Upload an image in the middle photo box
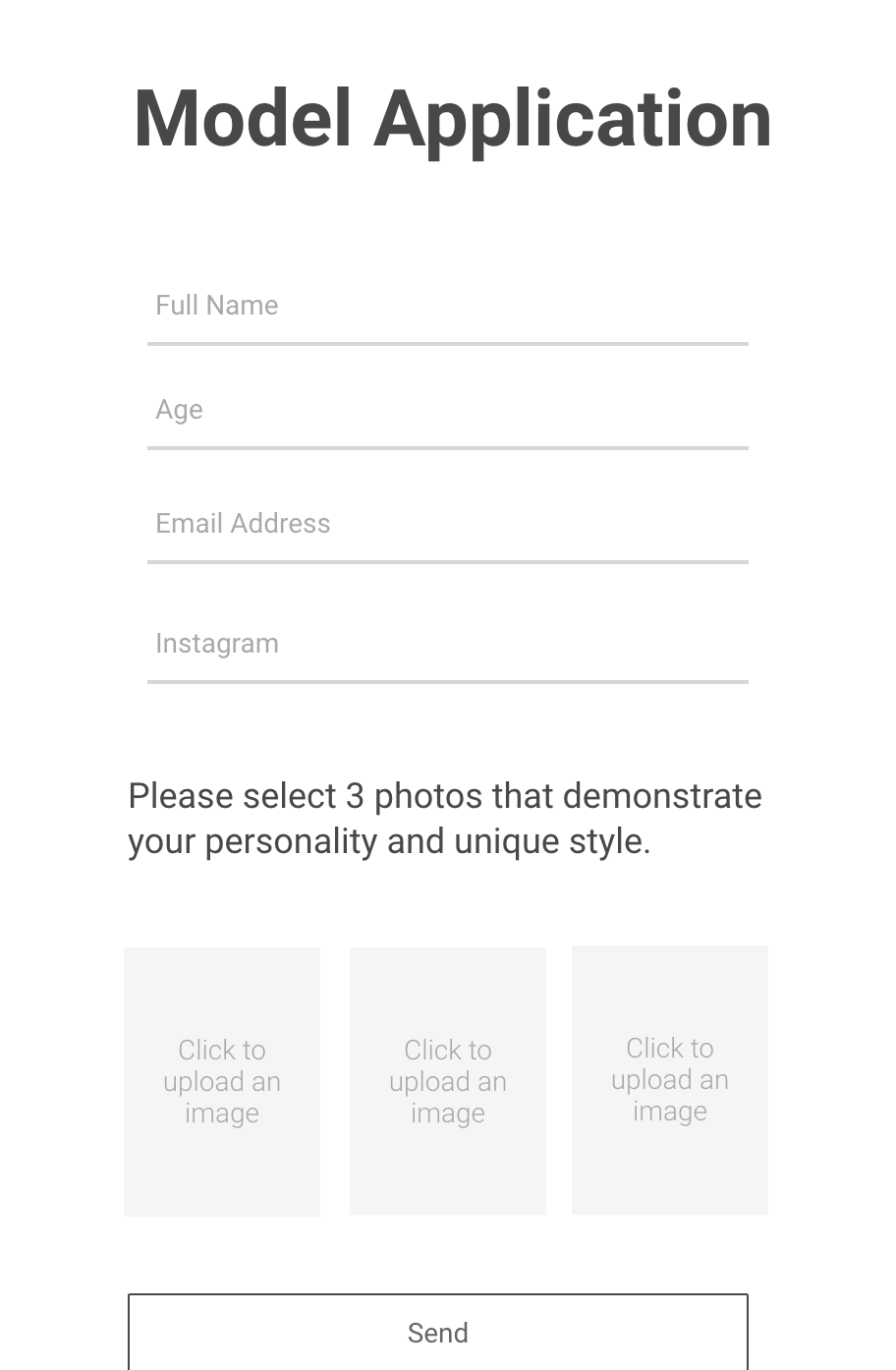This screenshot has width=896, height=1370. 448,1081
